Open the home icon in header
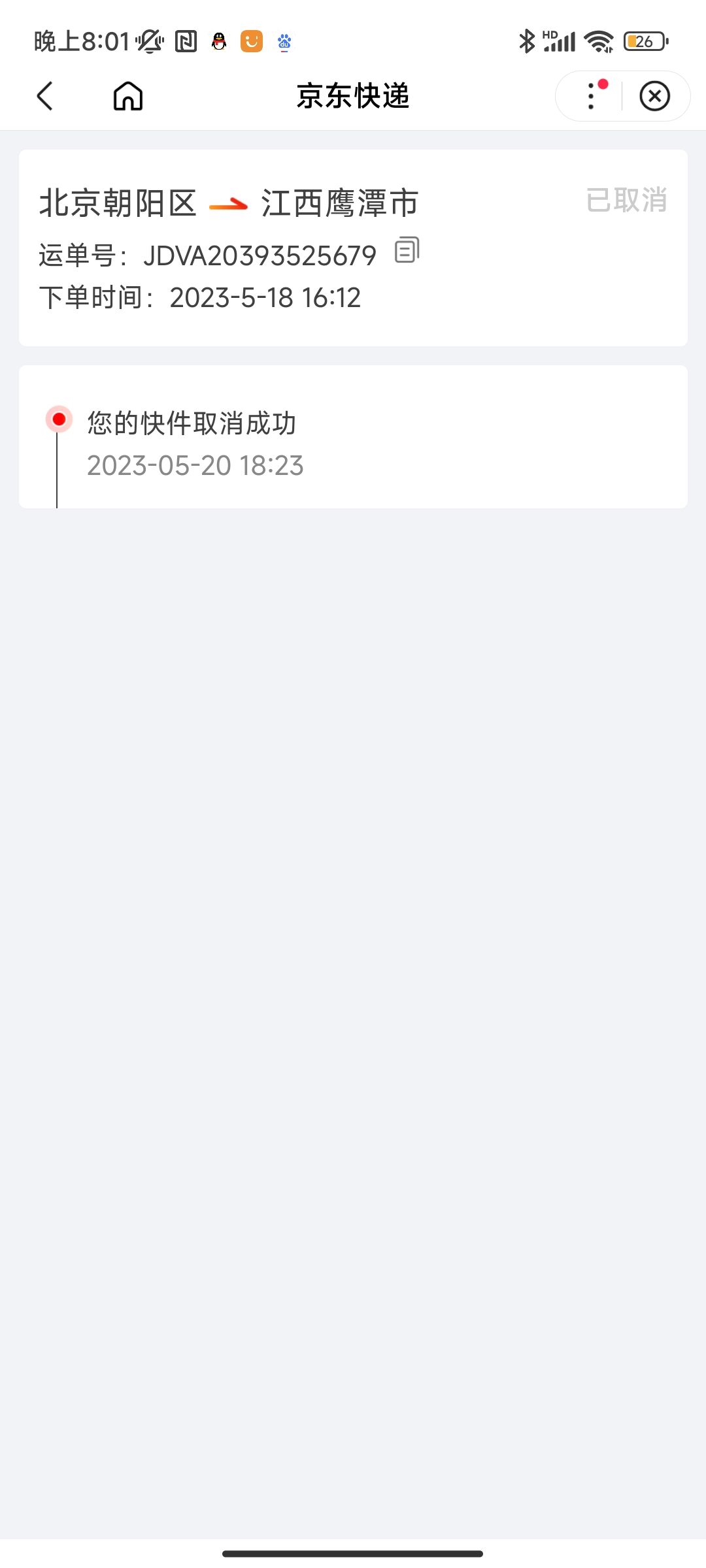This screenshot has width=706, height=1568. (128, 96)
